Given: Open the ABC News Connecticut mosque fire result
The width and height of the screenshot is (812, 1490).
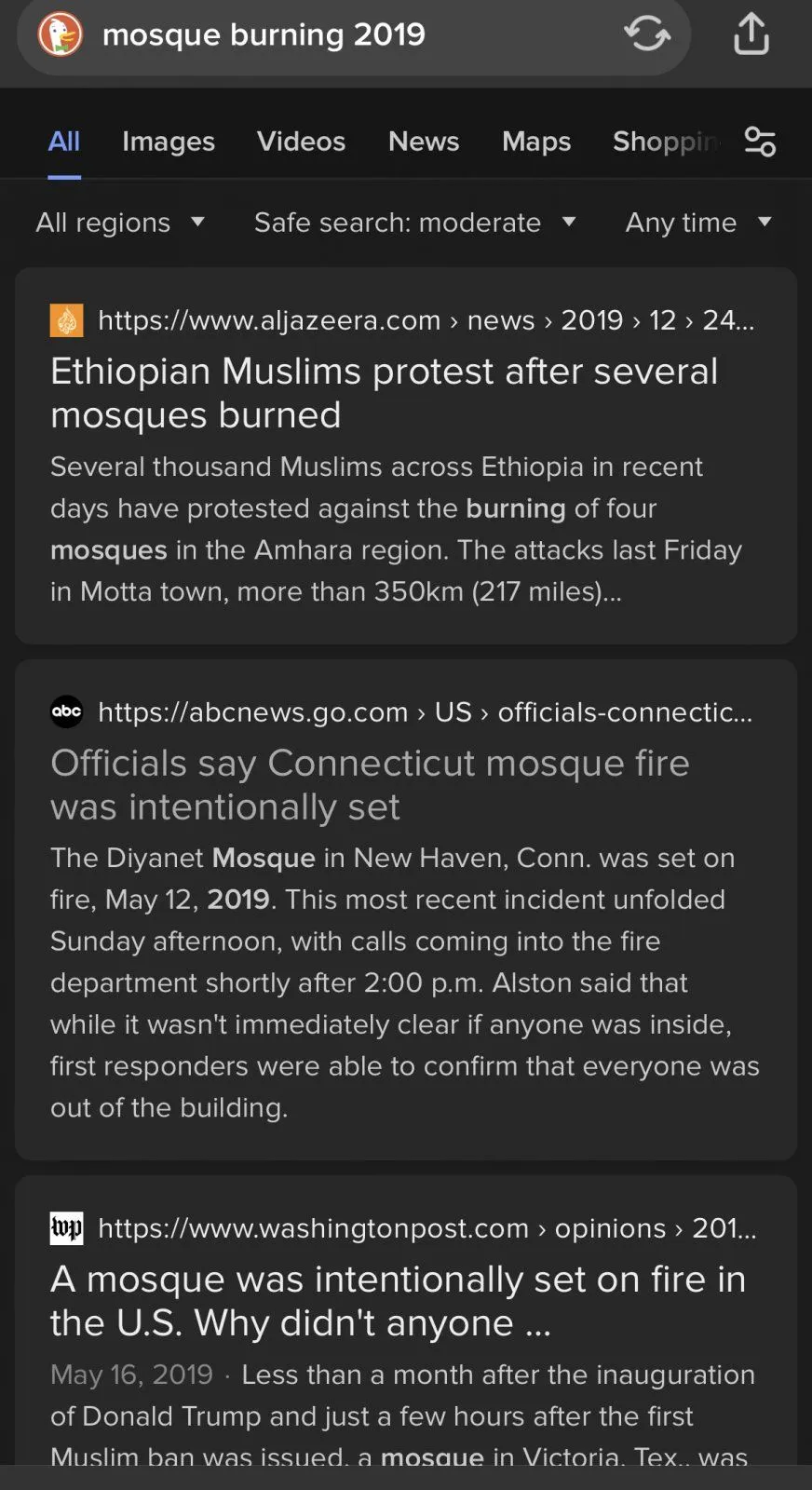Looking at the screenshot, I should (370, 784).
